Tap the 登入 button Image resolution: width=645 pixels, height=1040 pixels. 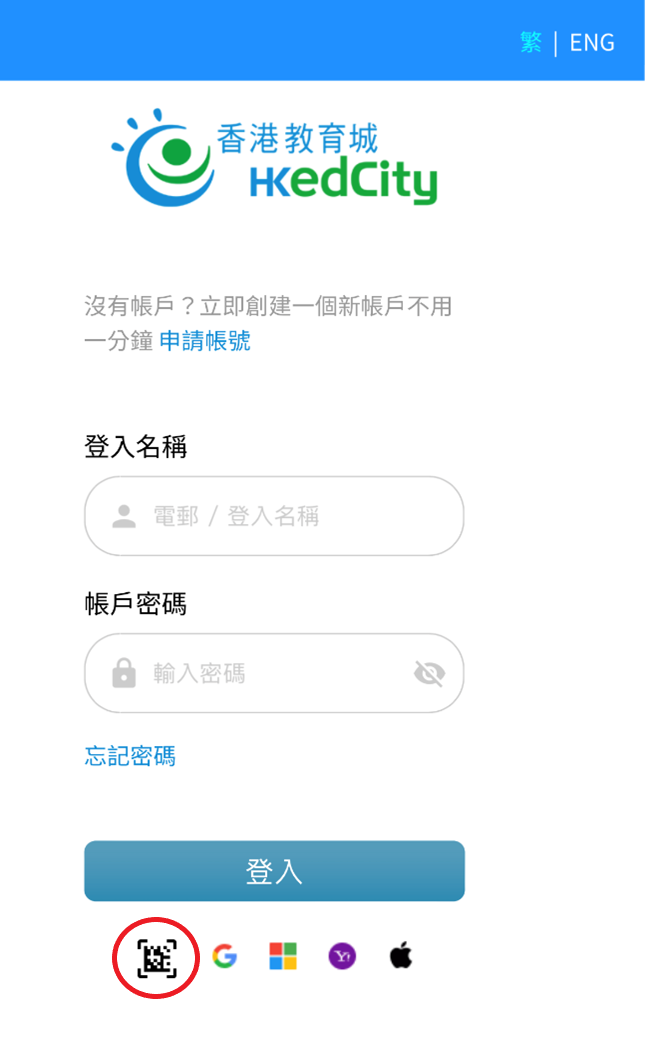point(274,871)
